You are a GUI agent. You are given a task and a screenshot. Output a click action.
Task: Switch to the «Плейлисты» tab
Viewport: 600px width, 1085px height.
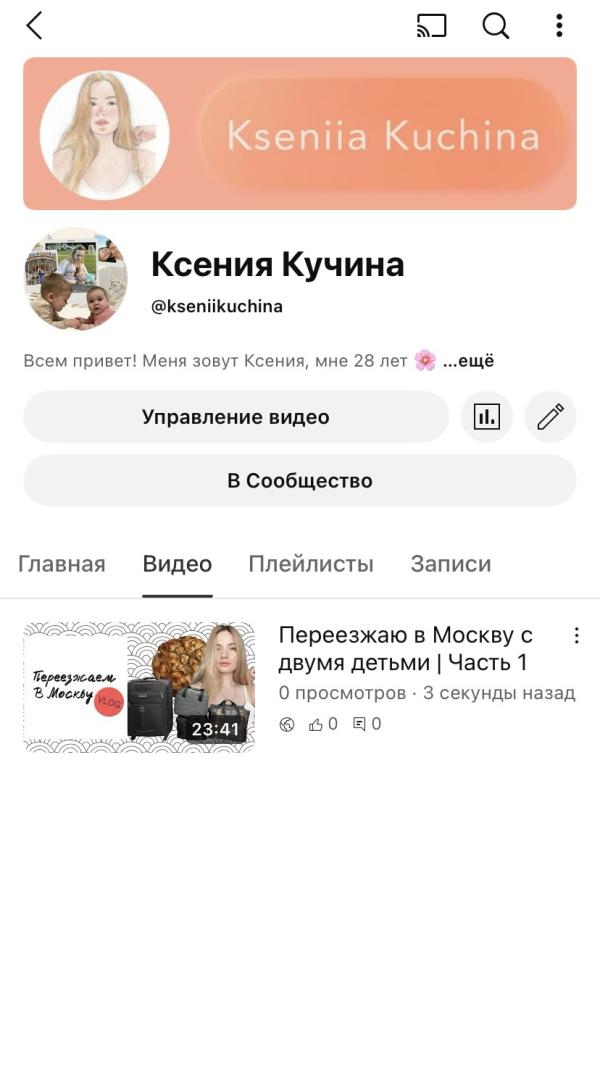pyautogui.click(x=311, y=564)
